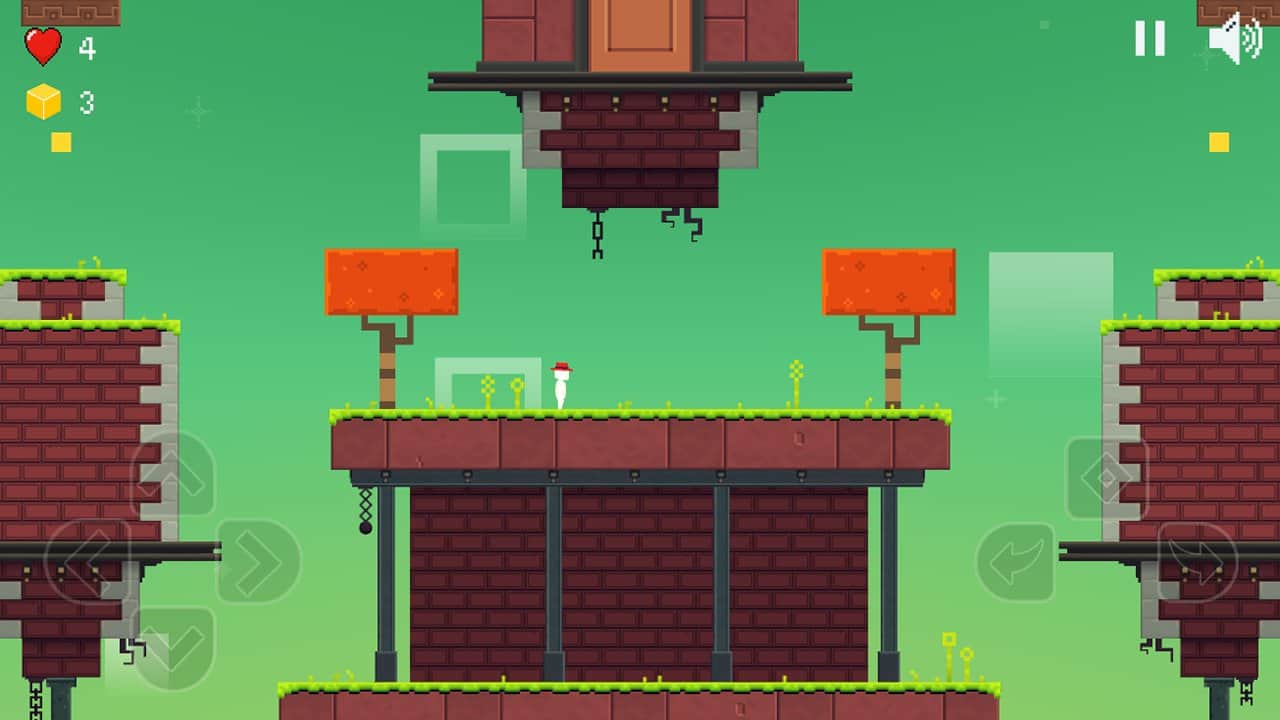Rotate the world left with curved arrow

coord(1016,562)
